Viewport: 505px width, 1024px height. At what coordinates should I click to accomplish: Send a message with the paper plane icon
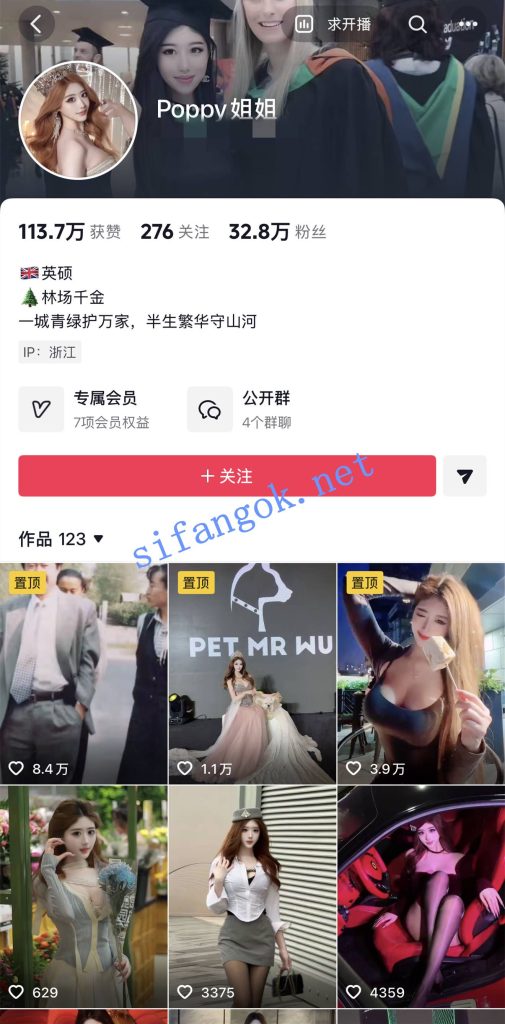464,476
